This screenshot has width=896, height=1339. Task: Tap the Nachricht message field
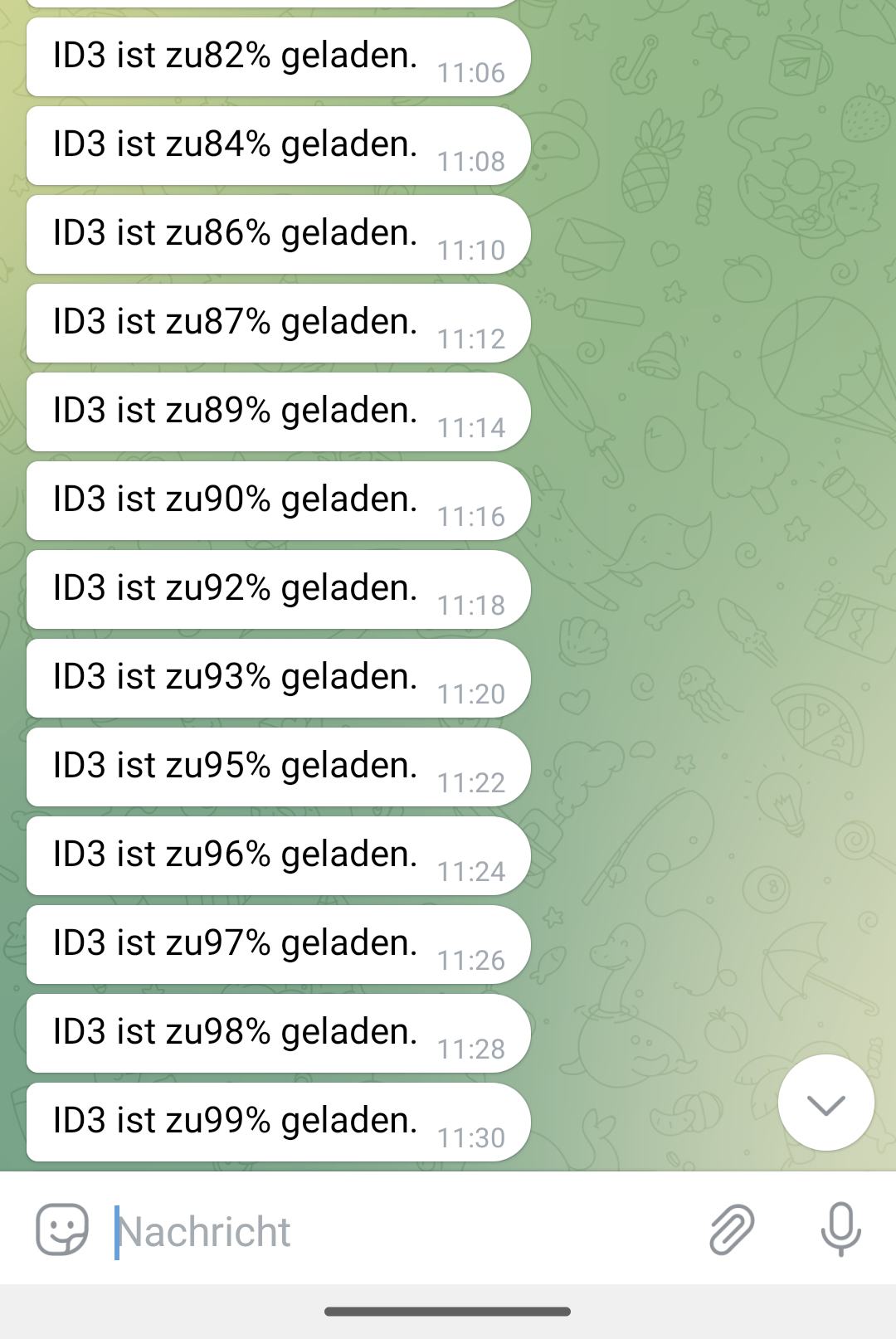click(x=398, y=1231)
